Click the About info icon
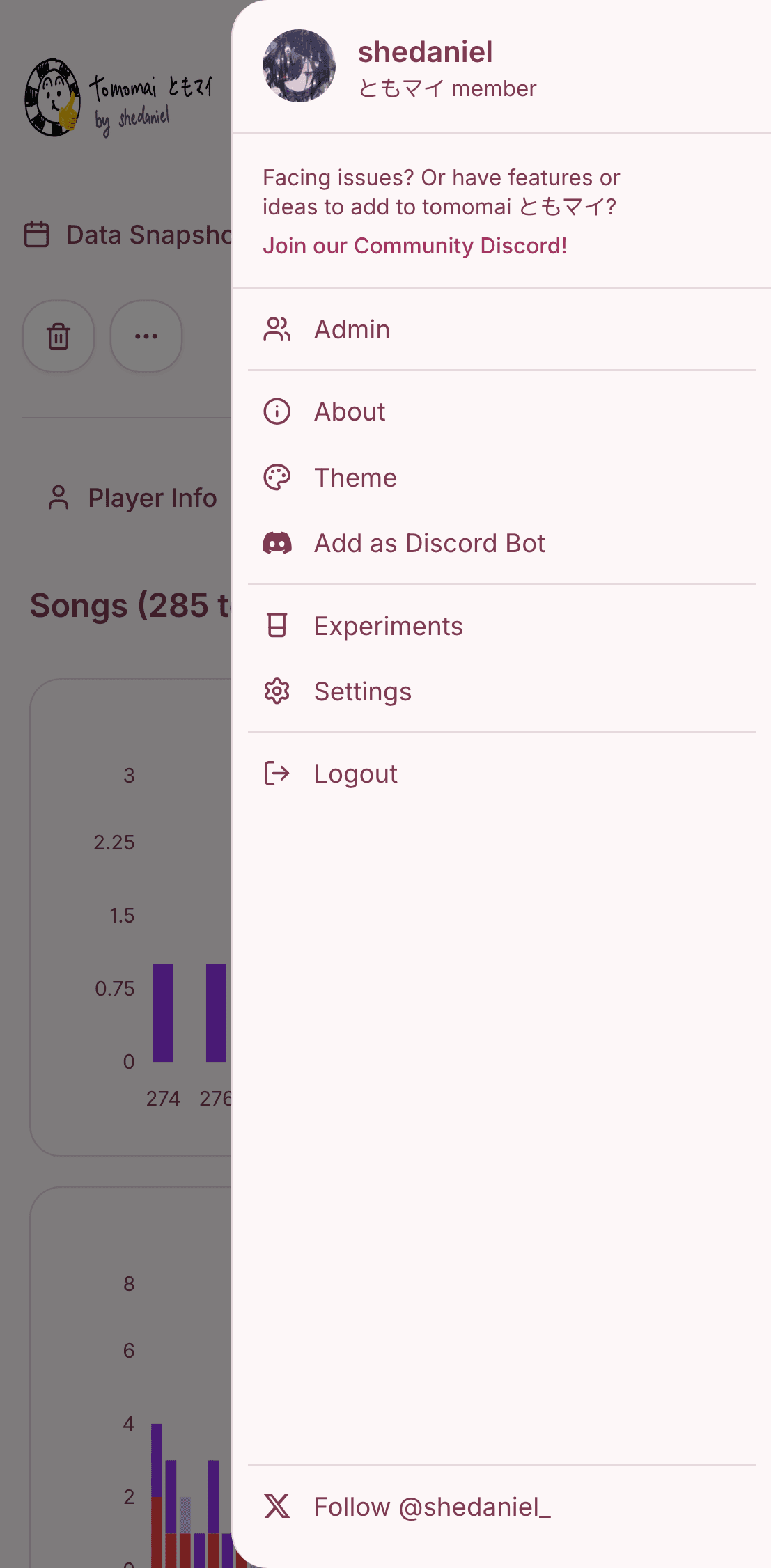 point(277,411)
